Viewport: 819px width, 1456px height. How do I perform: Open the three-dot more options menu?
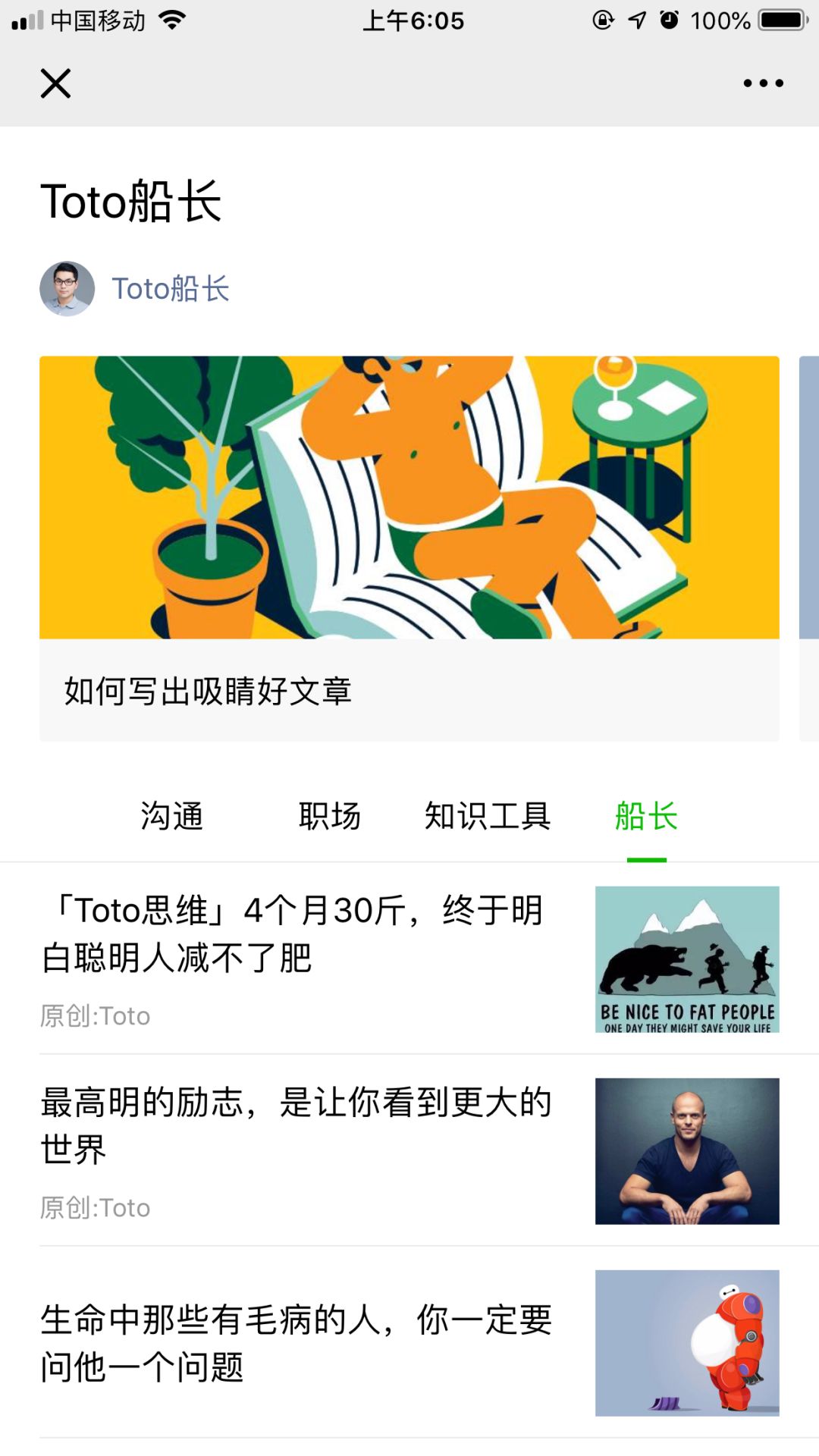point(763,83)
